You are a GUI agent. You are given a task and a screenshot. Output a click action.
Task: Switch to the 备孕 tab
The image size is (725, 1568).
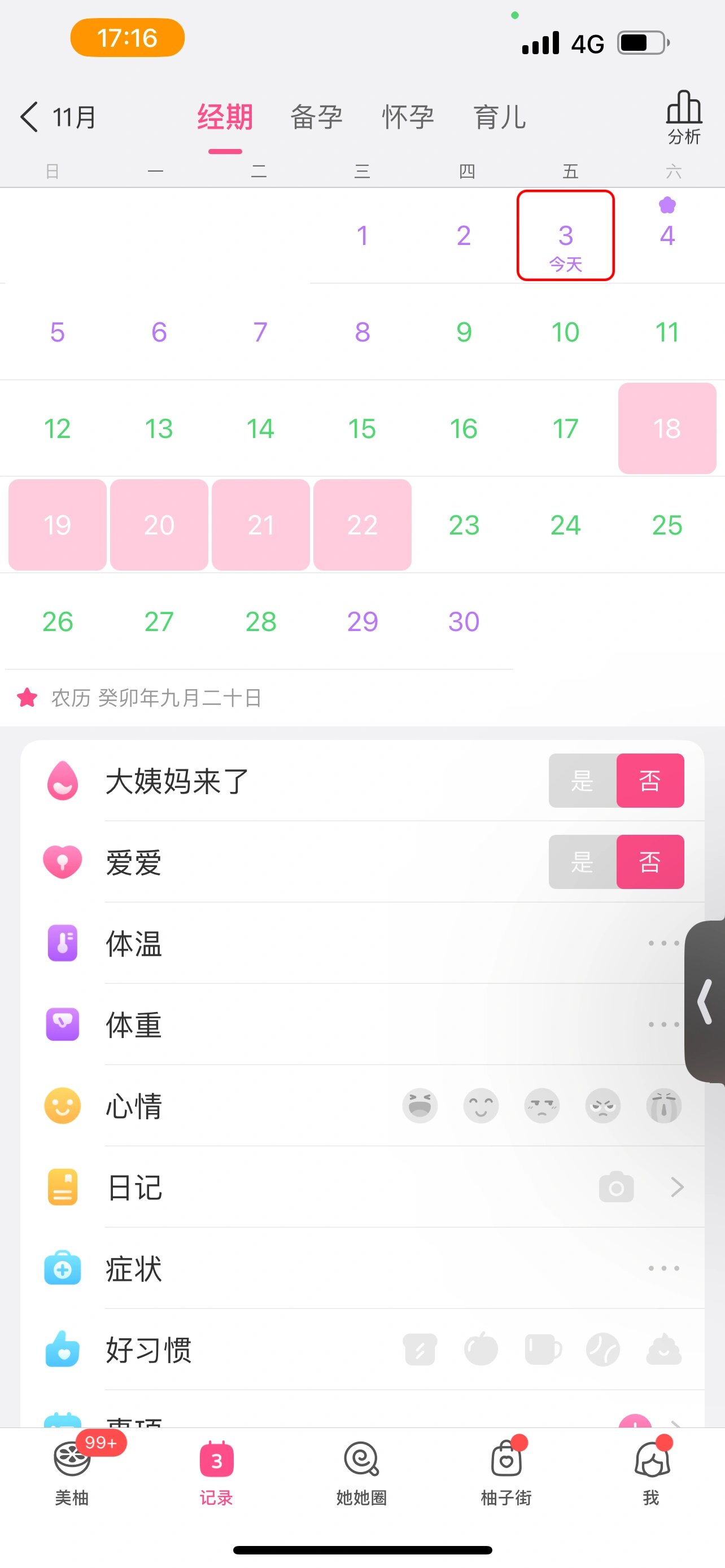pyautogui.click(x=317, y=116)
